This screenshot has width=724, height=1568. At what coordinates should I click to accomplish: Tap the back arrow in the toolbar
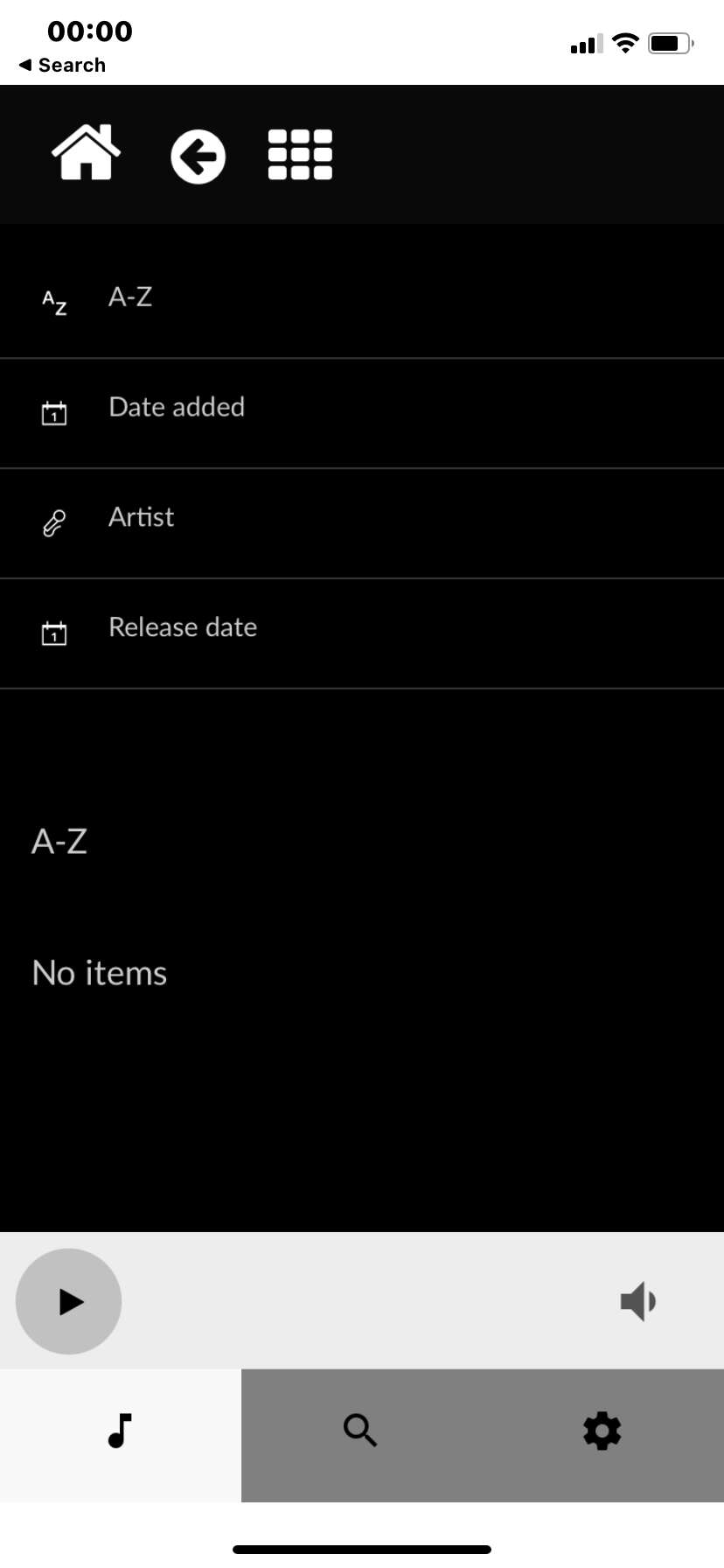(198, 157)
